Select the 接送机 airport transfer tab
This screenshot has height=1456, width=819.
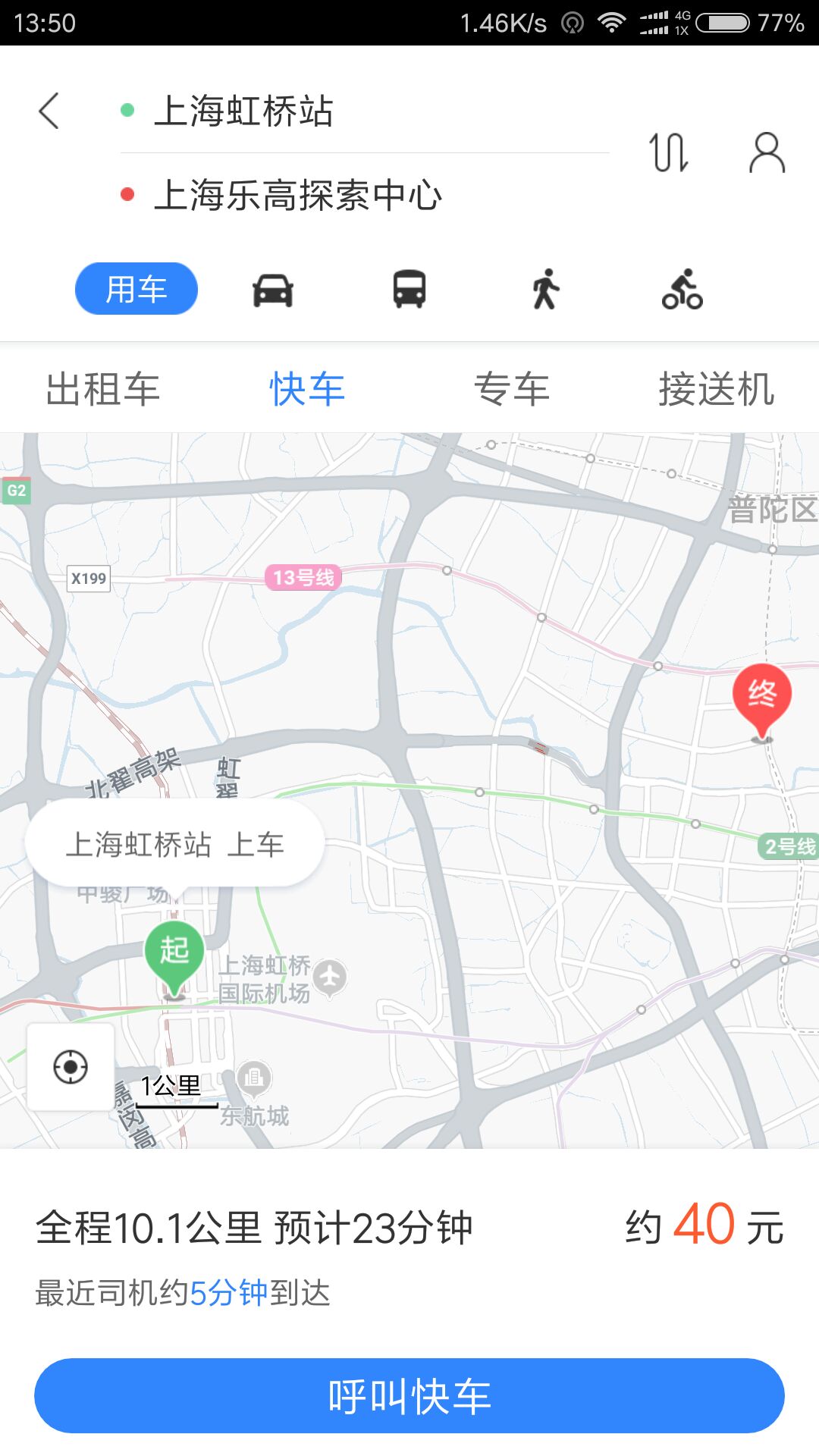point(717,389)
